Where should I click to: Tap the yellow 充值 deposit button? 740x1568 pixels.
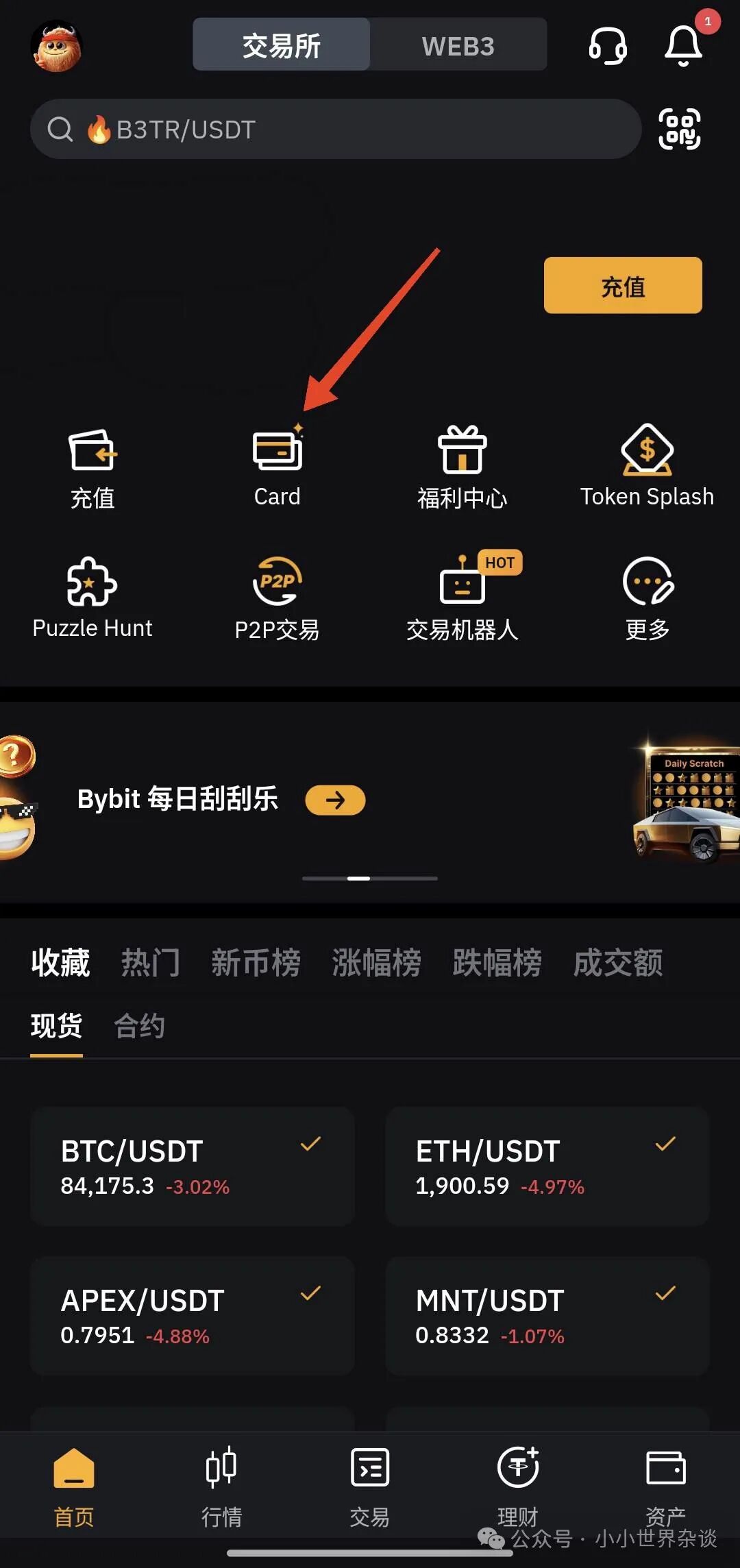(622, 286)
